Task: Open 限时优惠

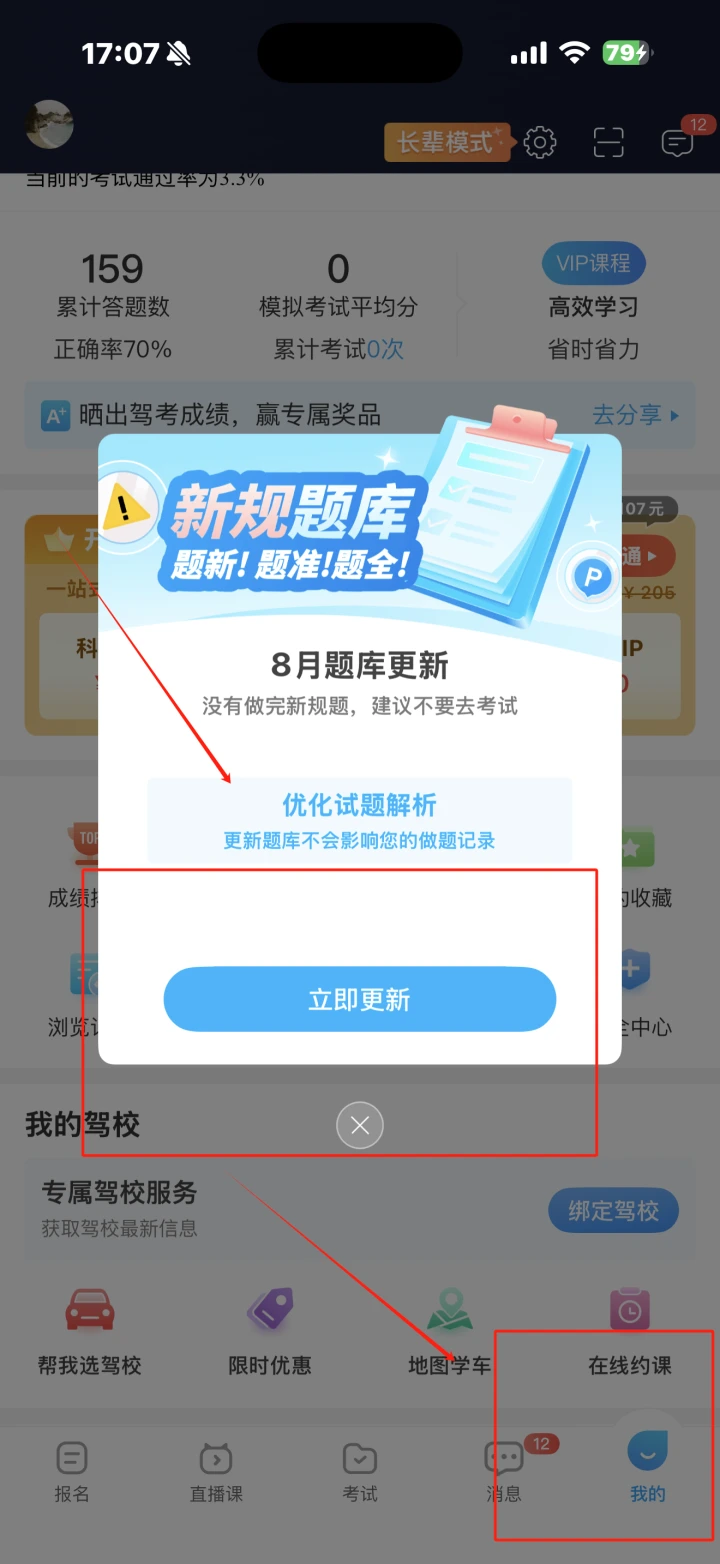Action: pyautogui.click(x=270, y=1332)
